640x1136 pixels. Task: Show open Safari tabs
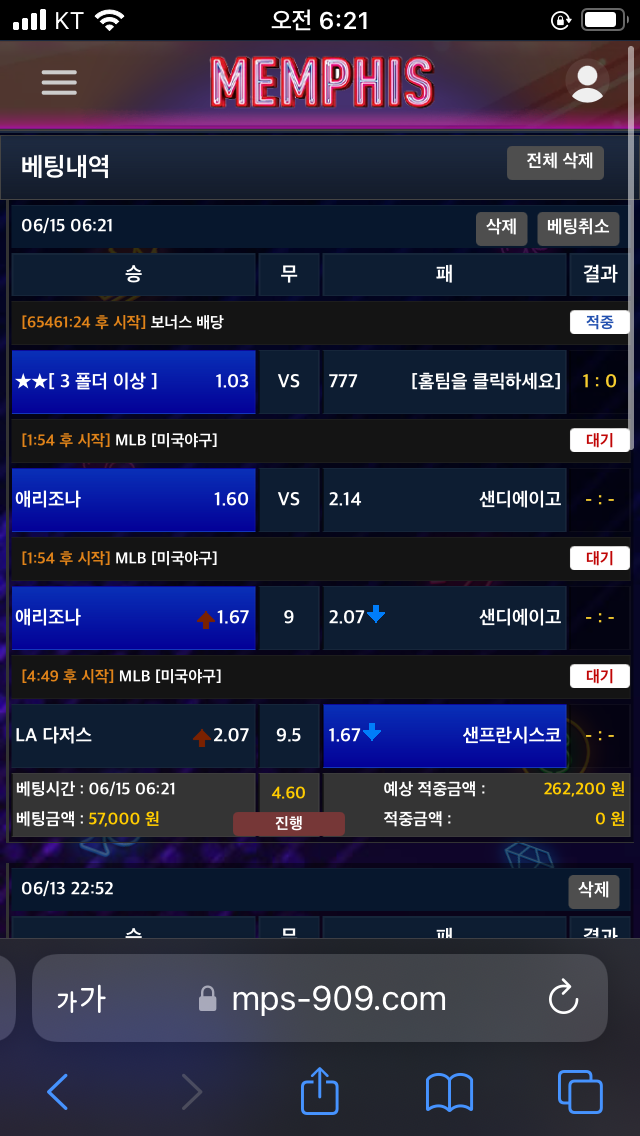point(580,1092)
